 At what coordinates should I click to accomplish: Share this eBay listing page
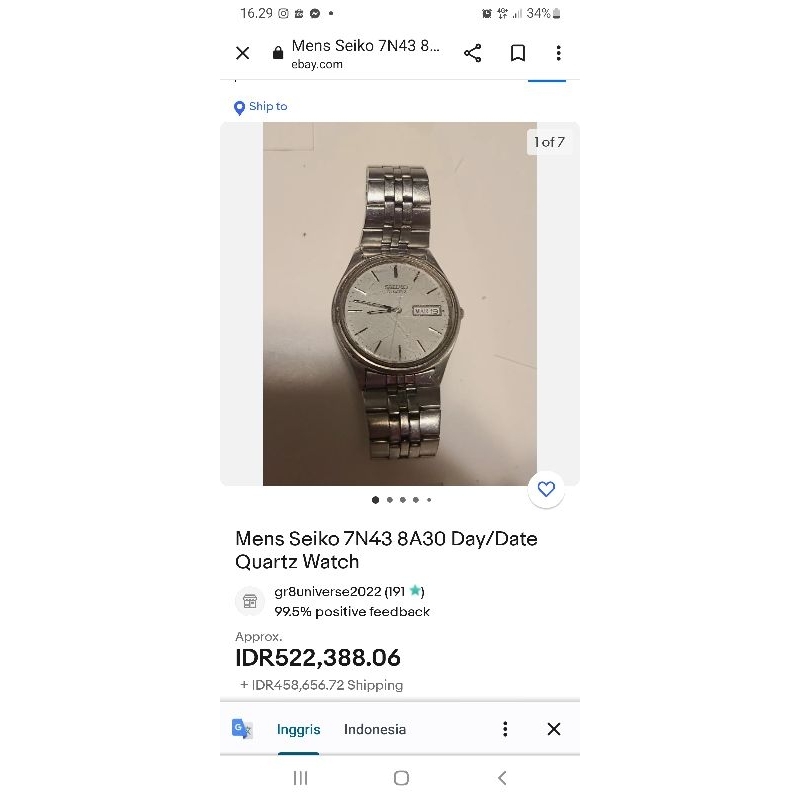point(473,53)
